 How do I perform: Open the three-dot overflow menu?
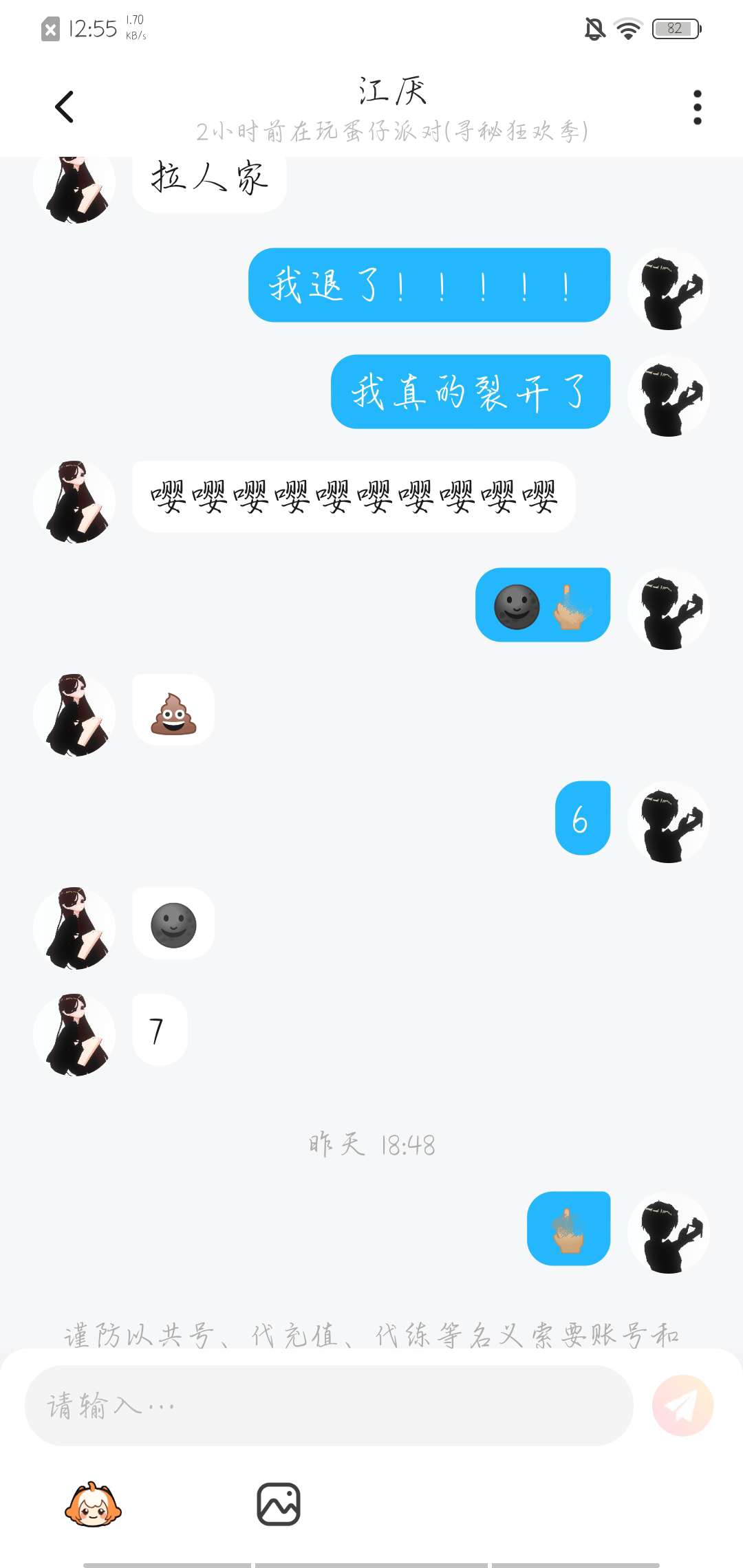tap(697, 107)
